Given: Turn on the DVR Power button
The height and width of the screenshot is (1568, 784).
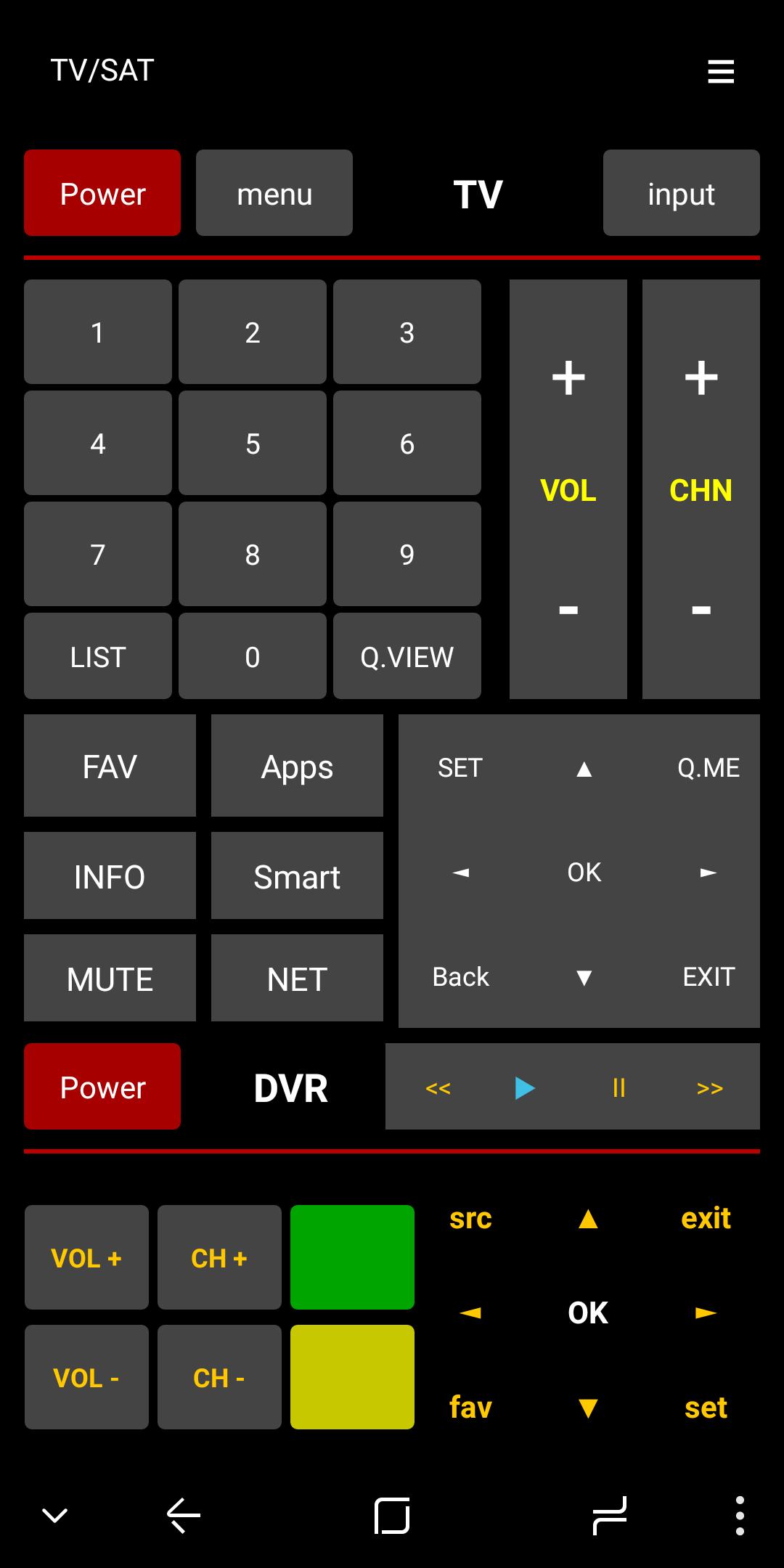Looking at the screenshot, I should [102, 1087].
